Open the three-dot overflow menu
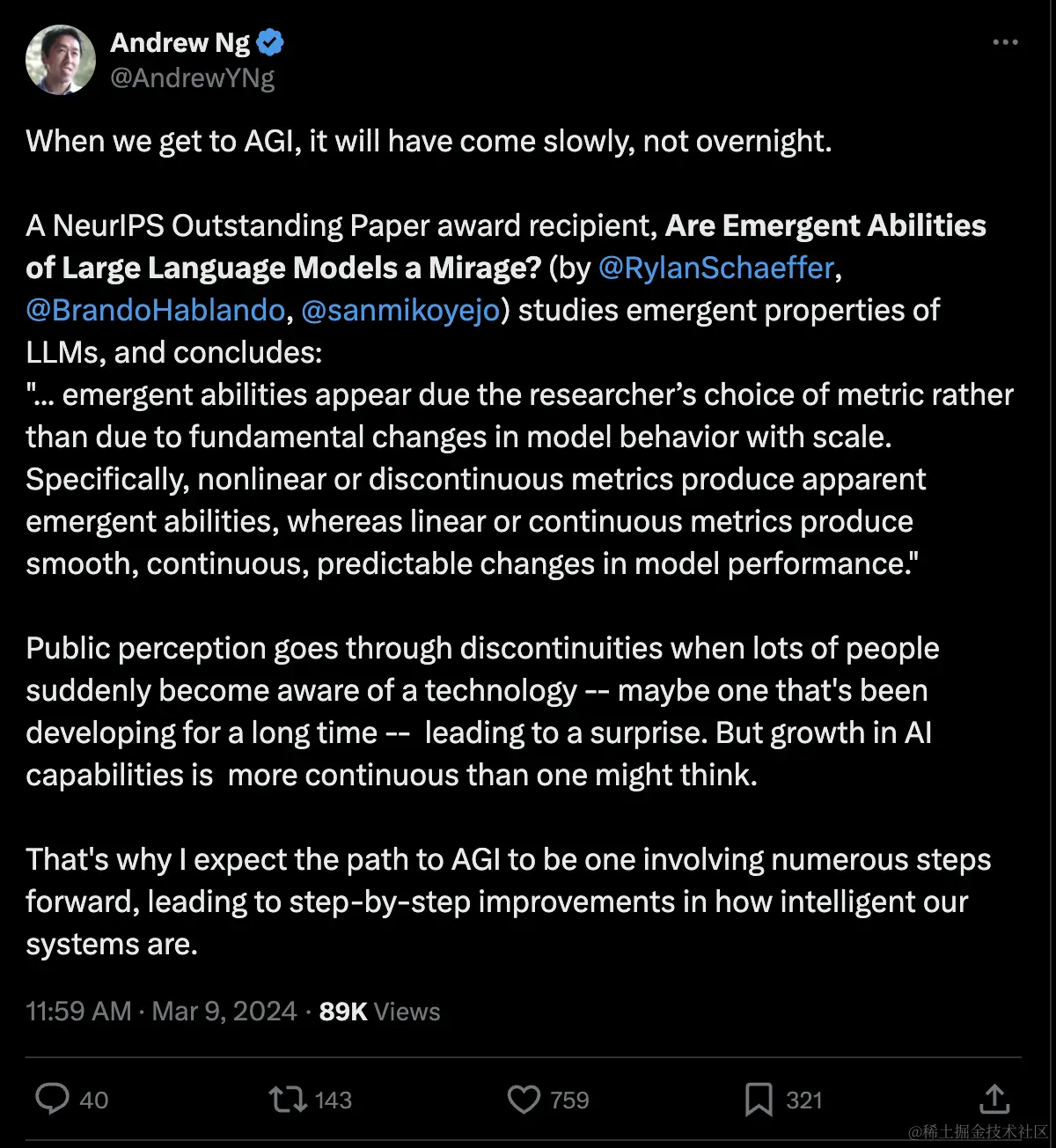1056x1148 pixels. click(1005, 42)
